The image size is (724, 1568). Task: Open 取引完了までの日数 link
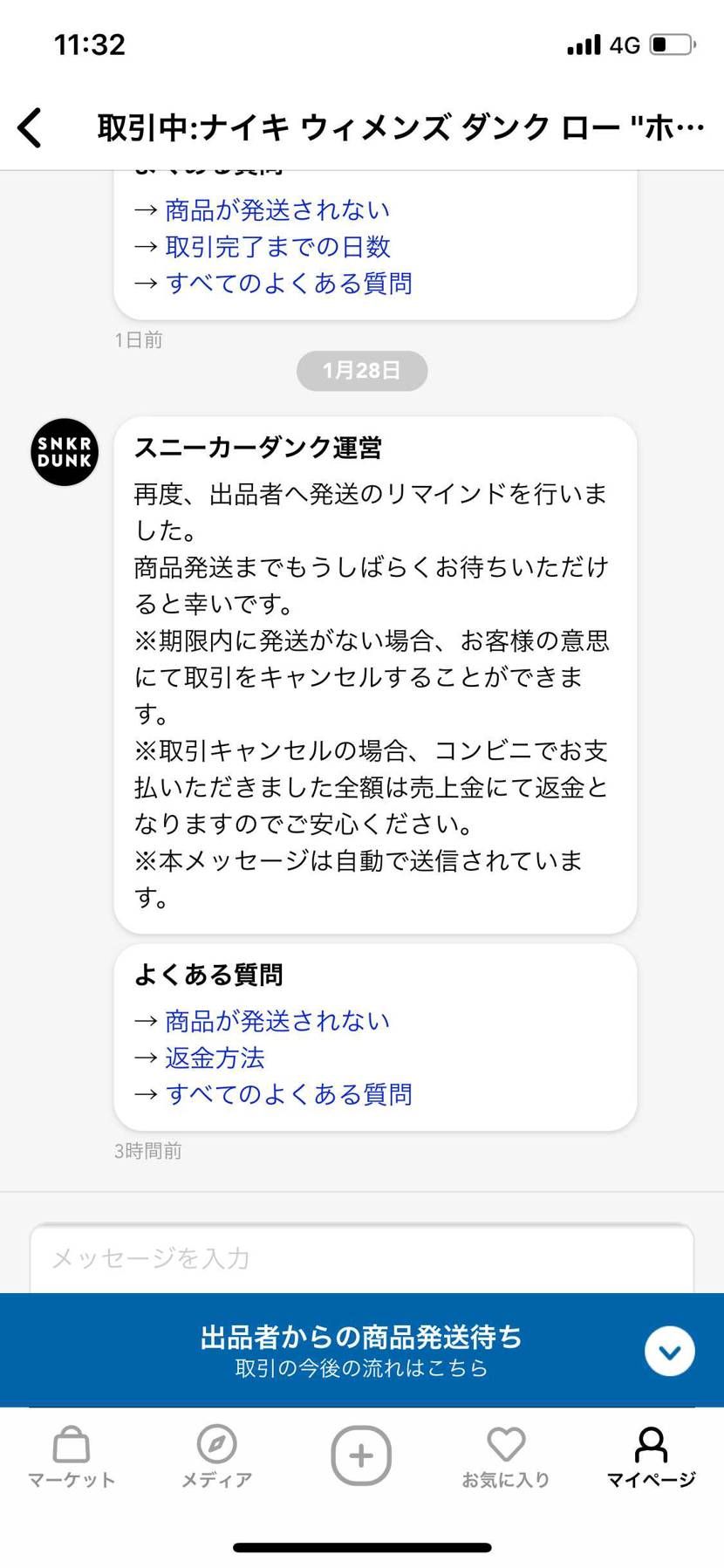pos(277,247)
